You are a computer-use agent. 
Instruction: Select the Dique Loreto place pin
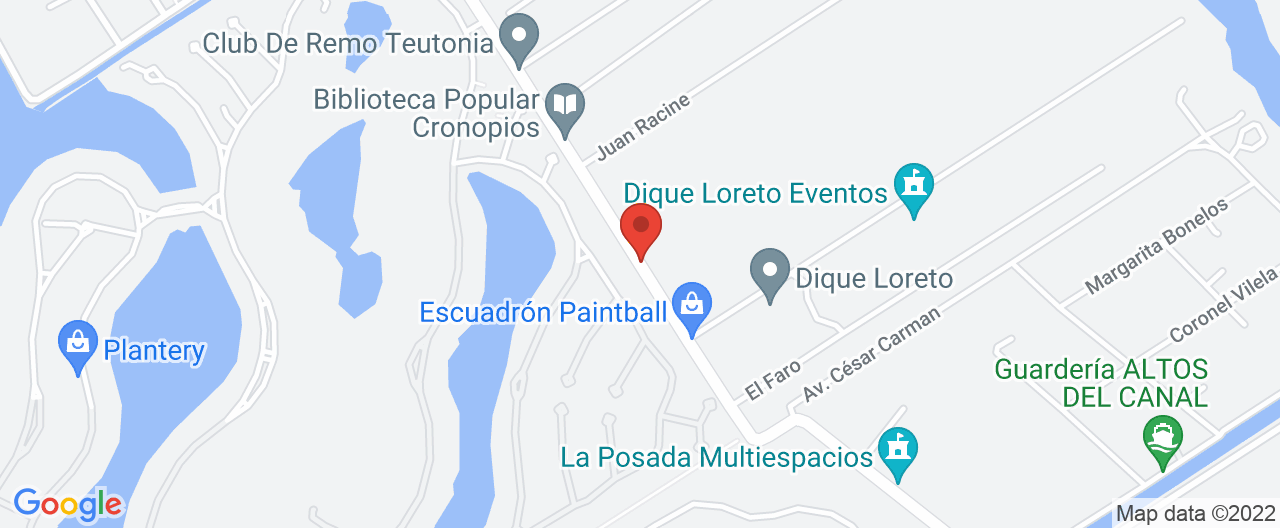click(770, 272)
